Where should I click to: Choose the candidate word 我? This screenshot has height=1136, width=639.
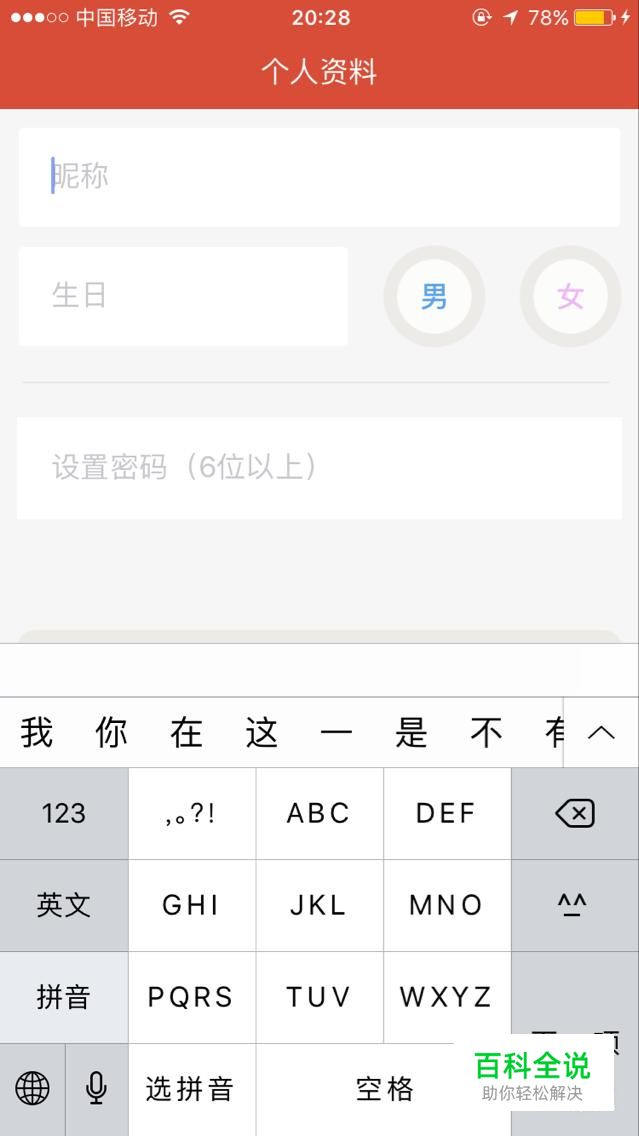pyautogui.click(x=36, y=732)
